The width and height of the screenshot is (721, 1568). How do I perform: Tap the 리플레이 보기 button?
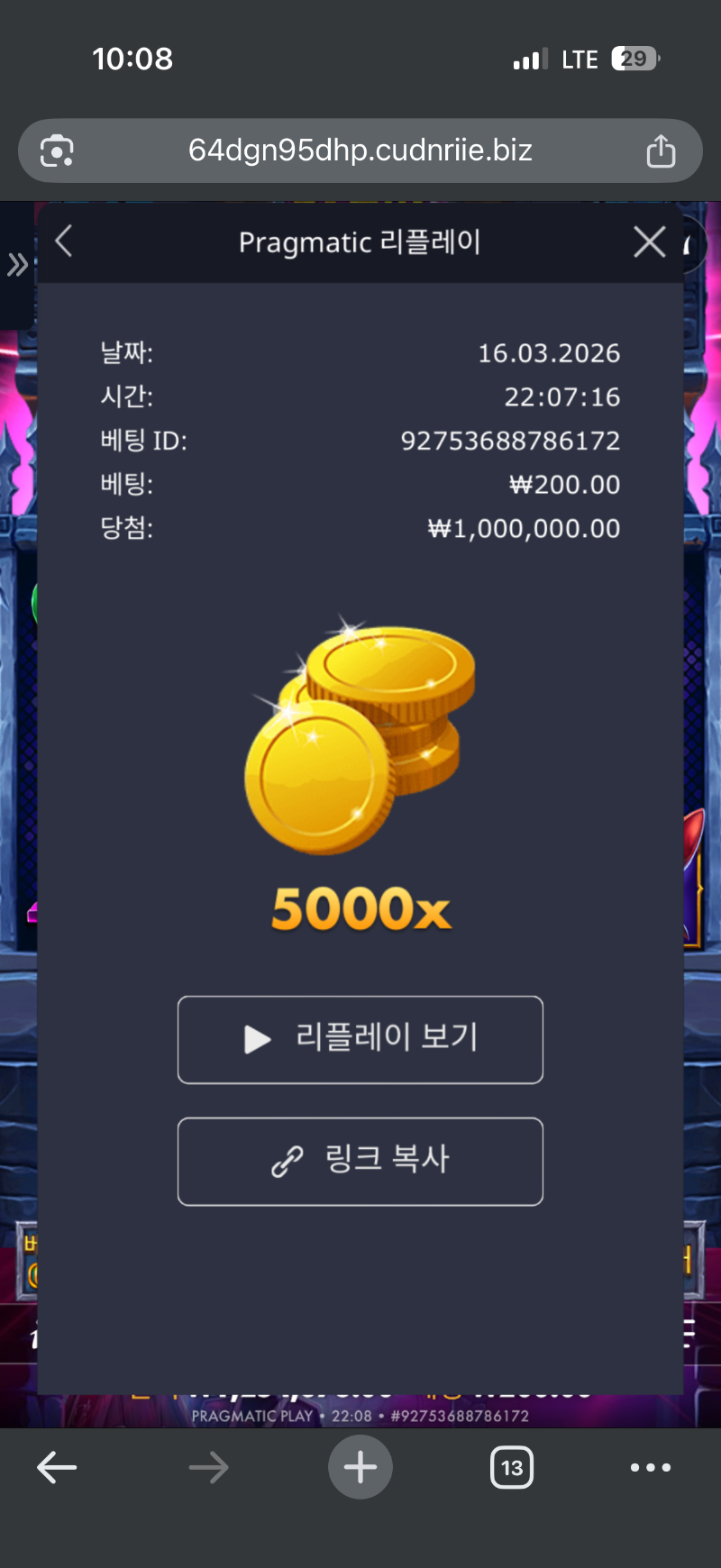point(360,1039)
